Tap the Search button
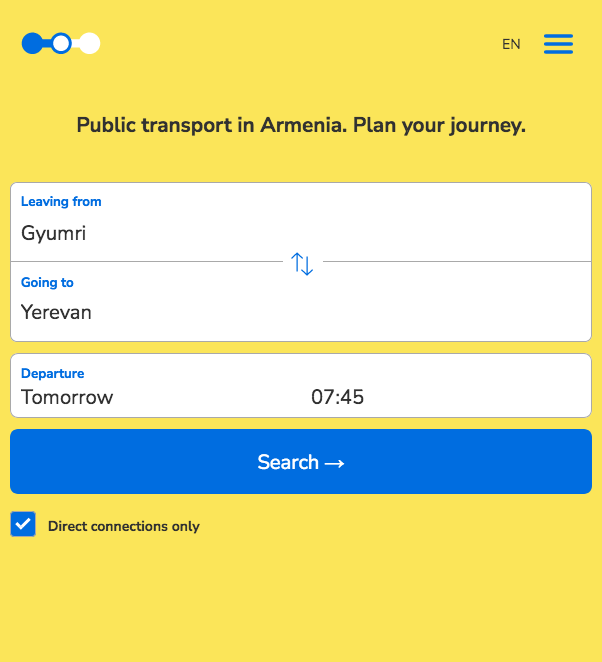Viewport: 602px width, 662px height. point(300,462)
